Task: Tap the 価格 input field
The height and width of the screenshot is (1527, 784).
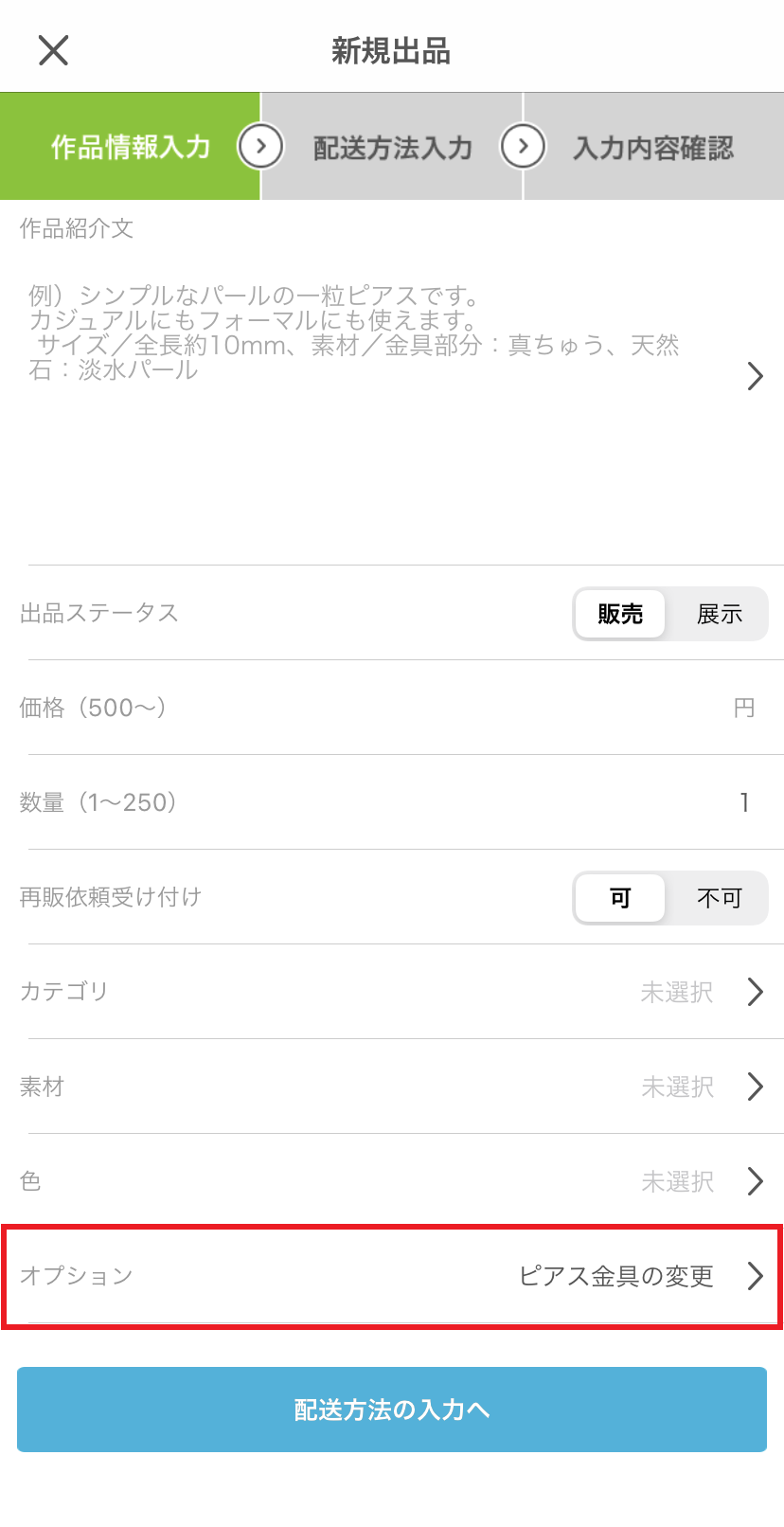Action: (392, 708)
